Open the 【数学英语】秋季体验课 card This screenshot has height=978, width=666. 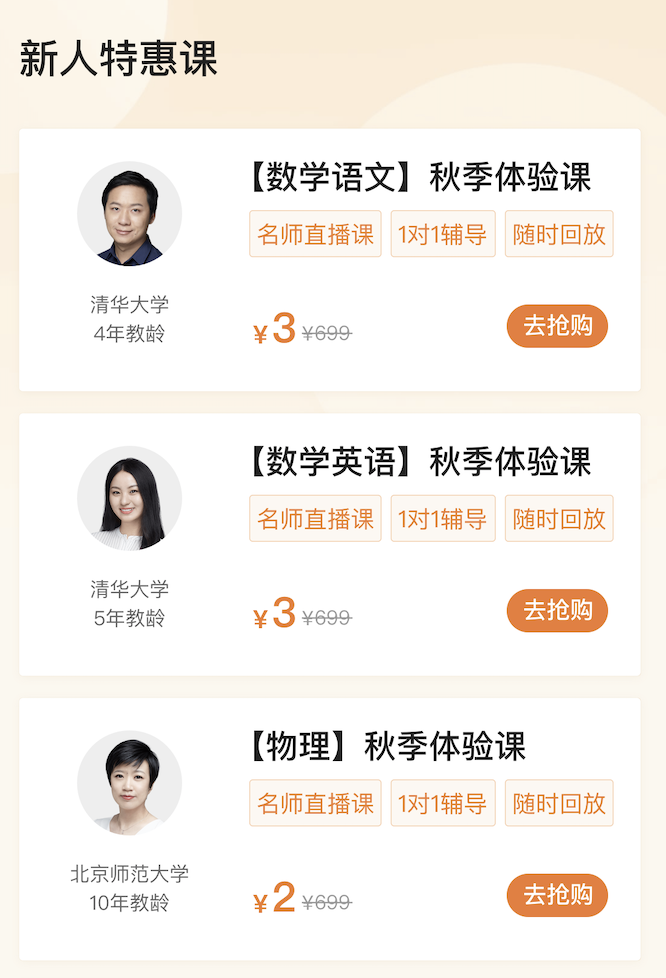[x=418, y=462]
